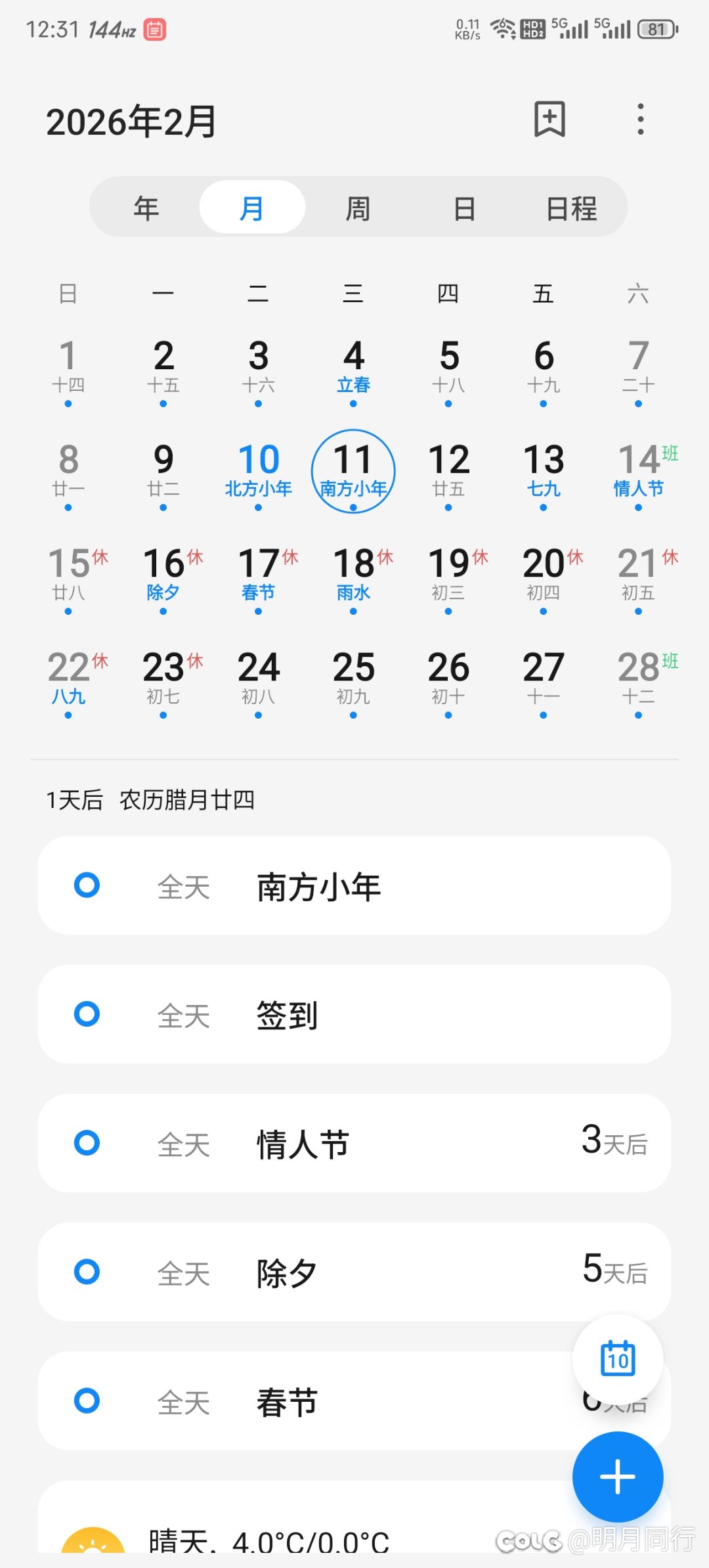709x1568 pixels.
Task: Switch to the 年 view
Action: coord(146,208)
